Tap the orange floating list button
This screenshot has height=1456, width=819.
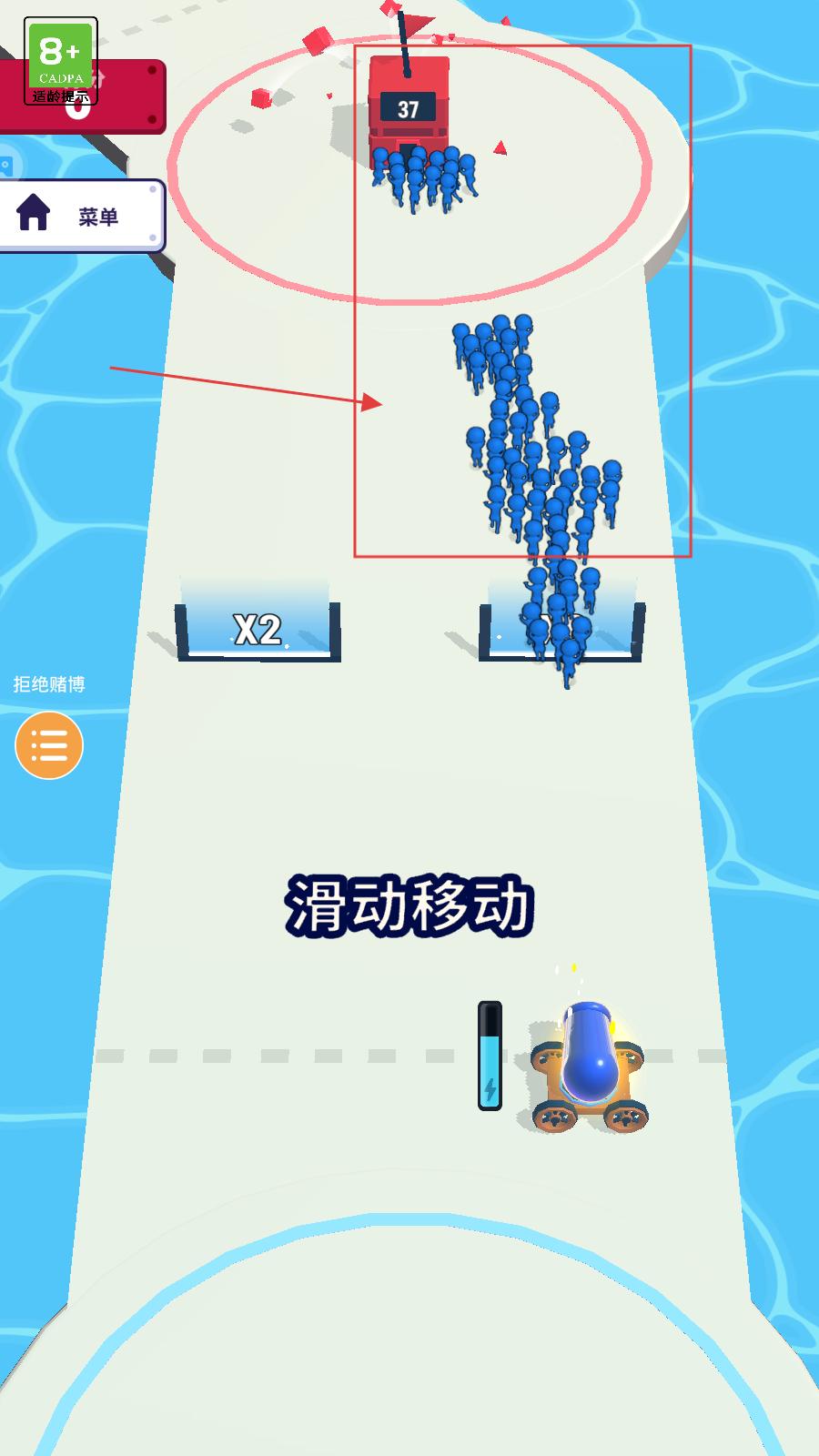(49, 746)
